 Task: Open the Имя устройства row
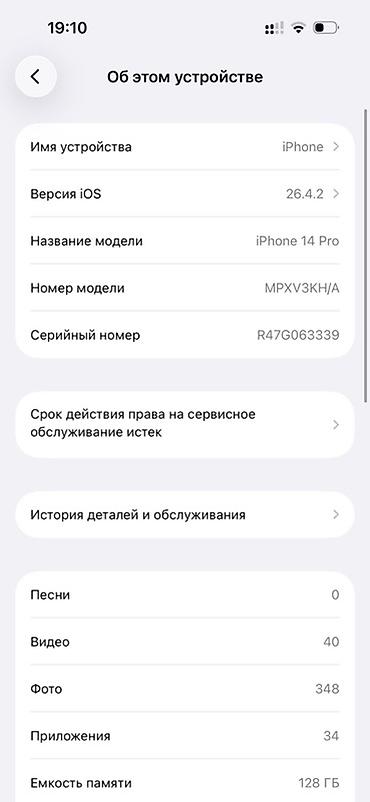point(185,147)
